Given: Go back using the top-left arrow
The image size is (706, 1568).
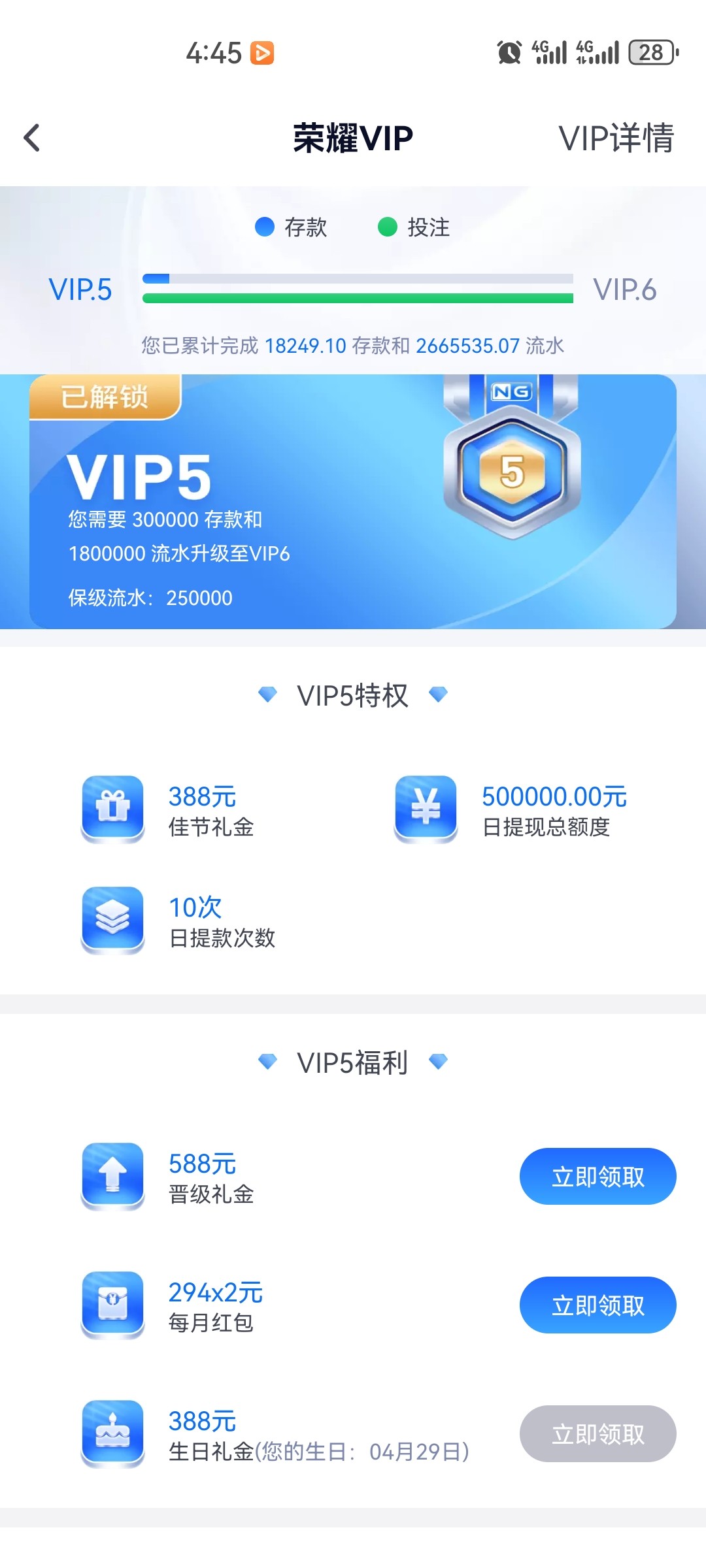Looking at the screenshot, I should click(x=31, y=138).
